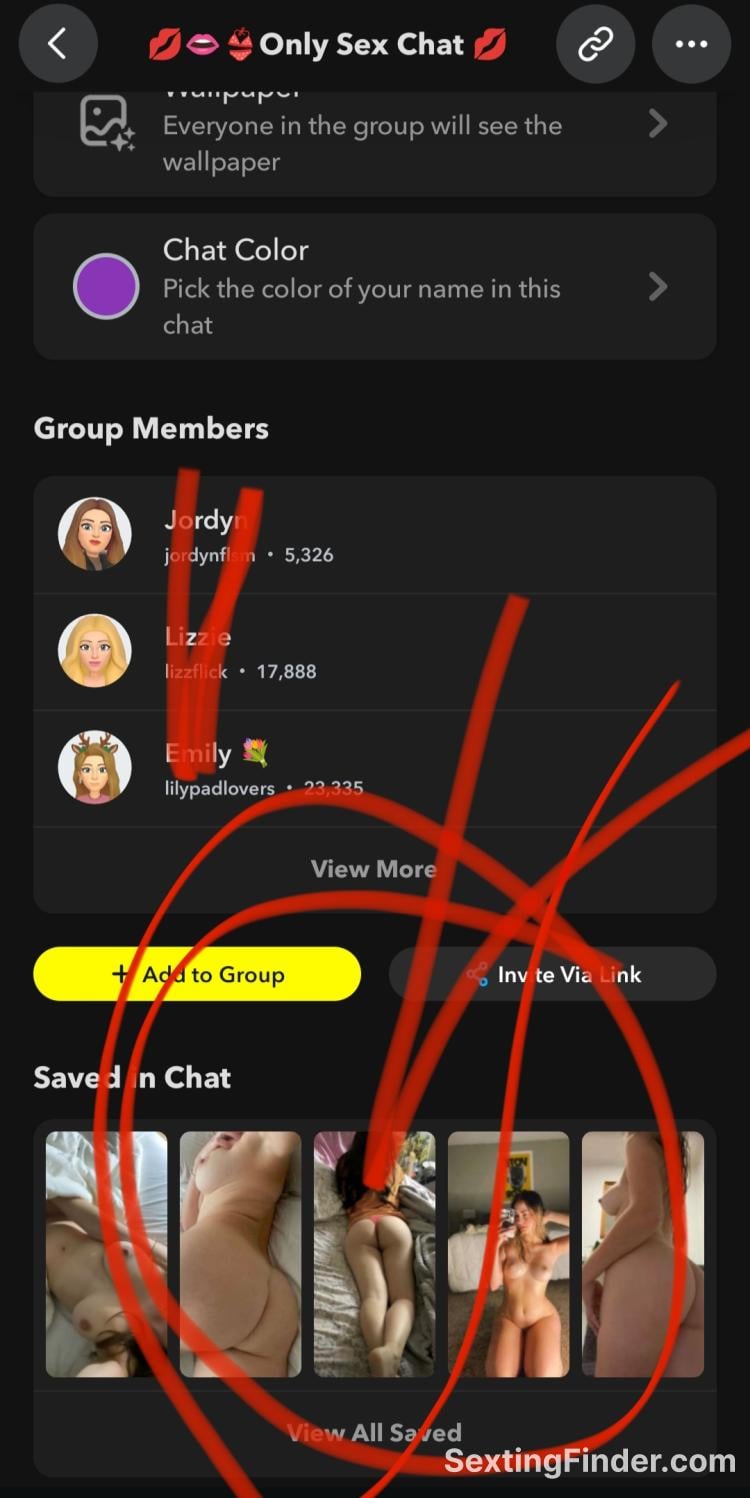Open Emily's member profile

(x=374, y=768)
